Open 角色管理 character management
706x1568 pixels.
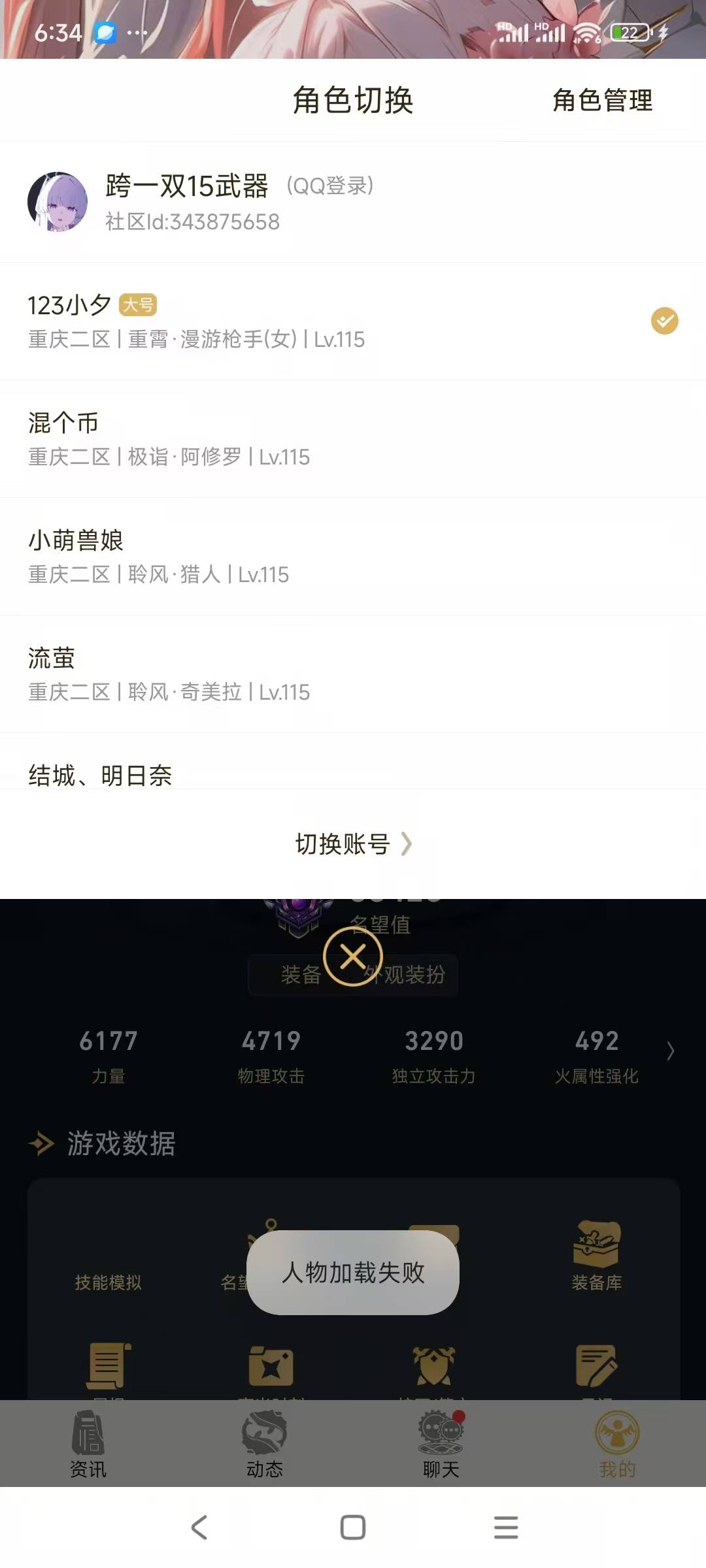pyautogui.click(x=601, y=101)
